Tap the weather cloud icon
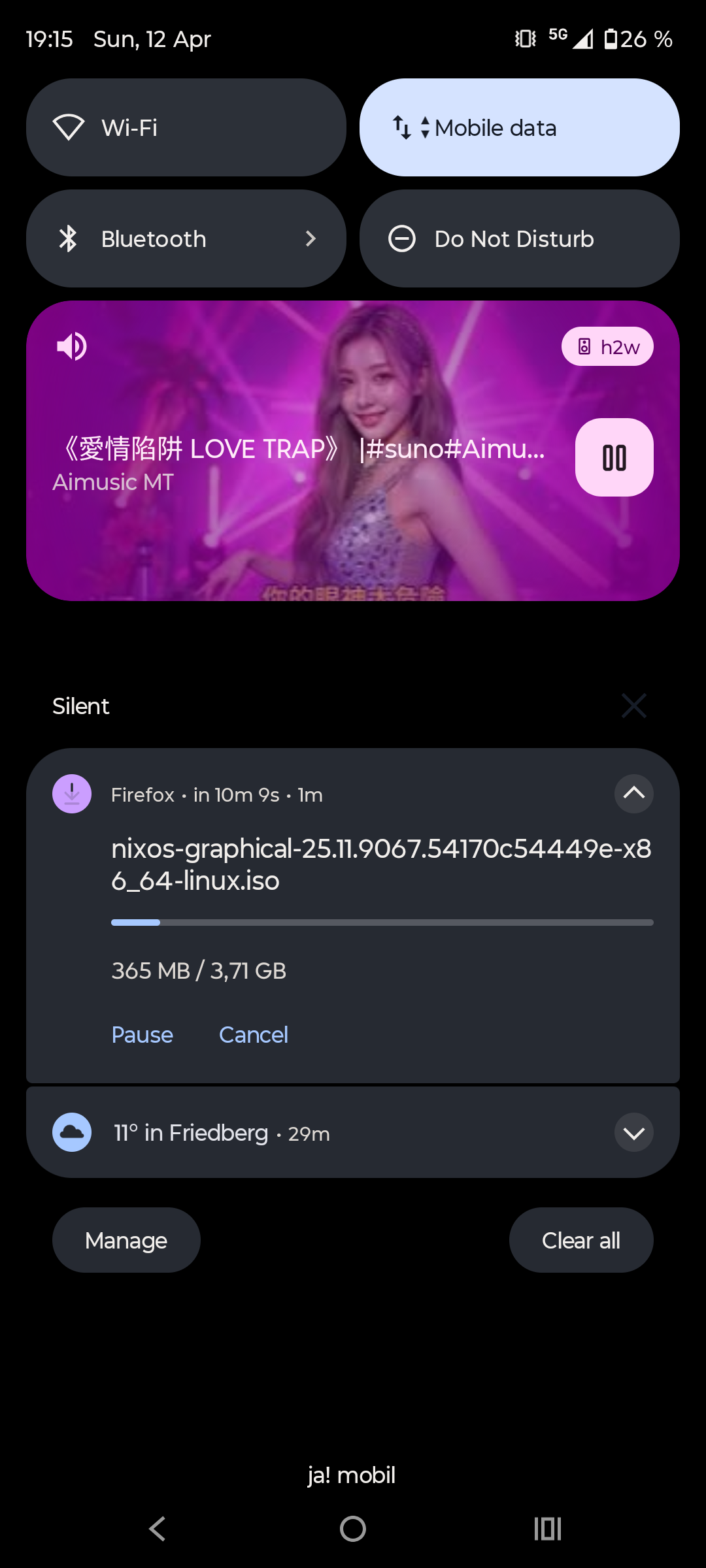 click(x=72, y=1132)
